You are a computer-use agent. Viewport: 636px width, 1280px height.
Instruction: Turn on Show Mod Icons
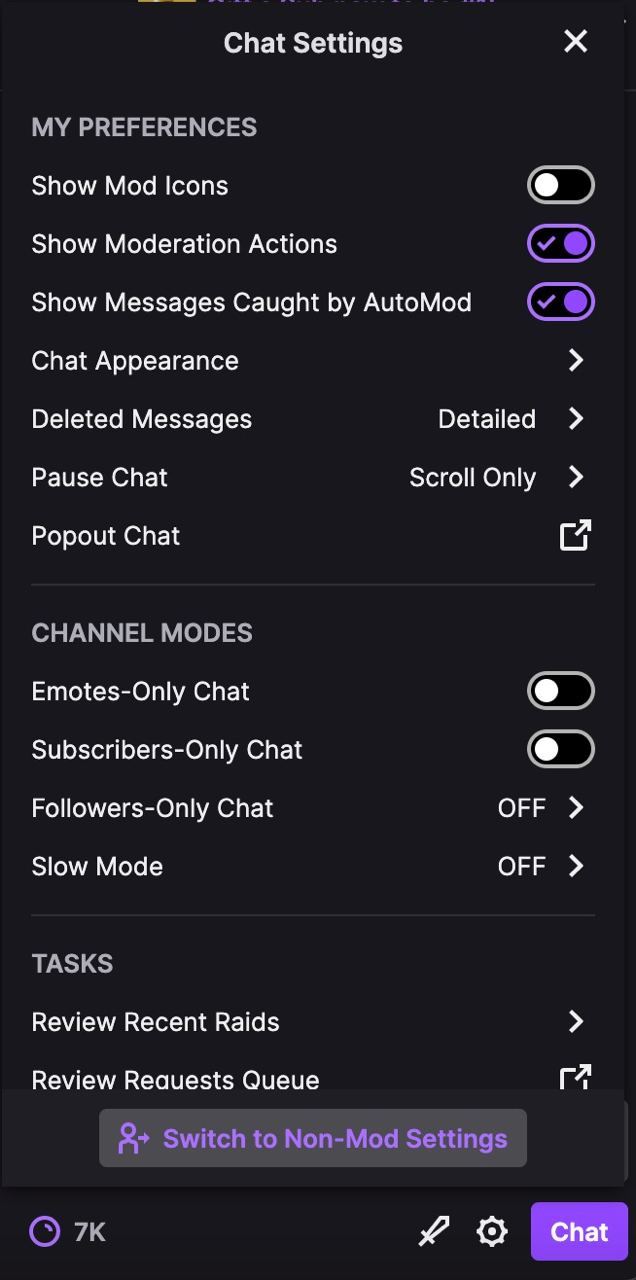pyautogui.click(x=561, y=185)
